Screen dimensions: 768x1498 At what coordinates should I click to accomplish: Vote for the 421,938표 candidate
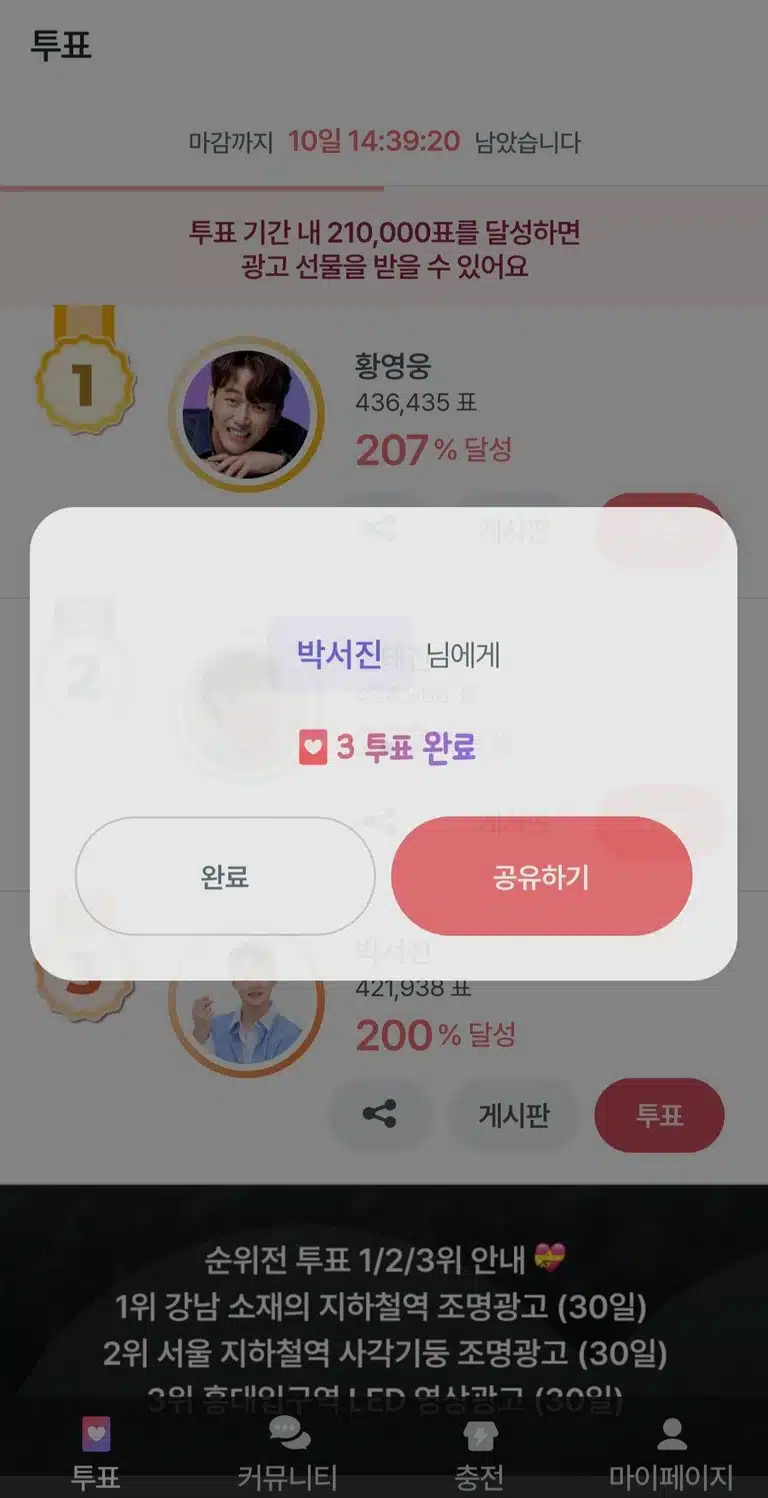pos(659,1115)
